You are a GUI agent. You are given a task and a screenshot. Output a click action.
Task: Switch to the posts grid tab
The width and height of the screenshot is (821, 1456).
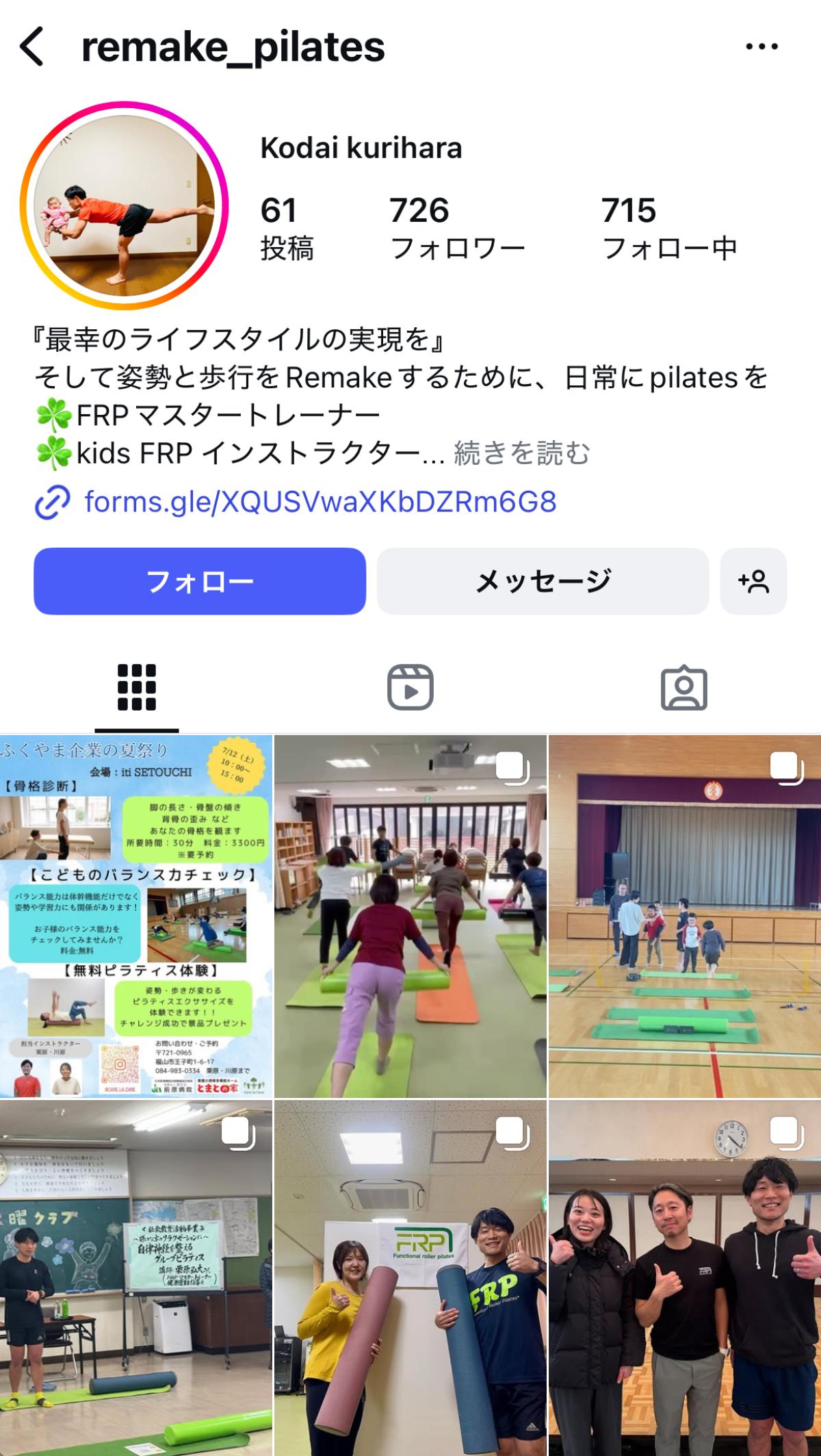point(137,687)
